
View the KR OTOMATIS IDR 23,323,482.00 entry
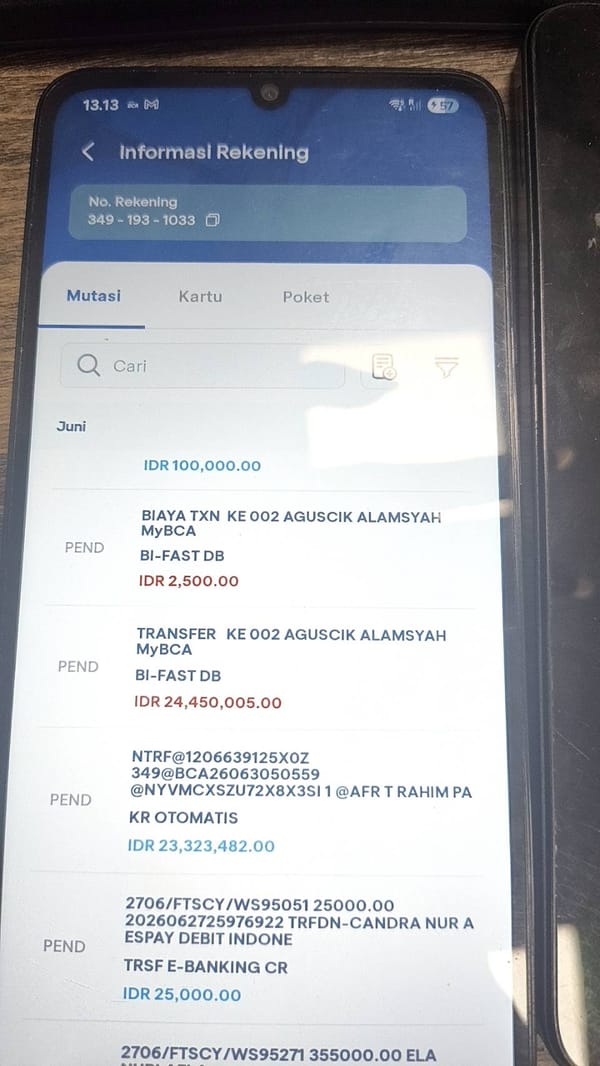[258, 800]
